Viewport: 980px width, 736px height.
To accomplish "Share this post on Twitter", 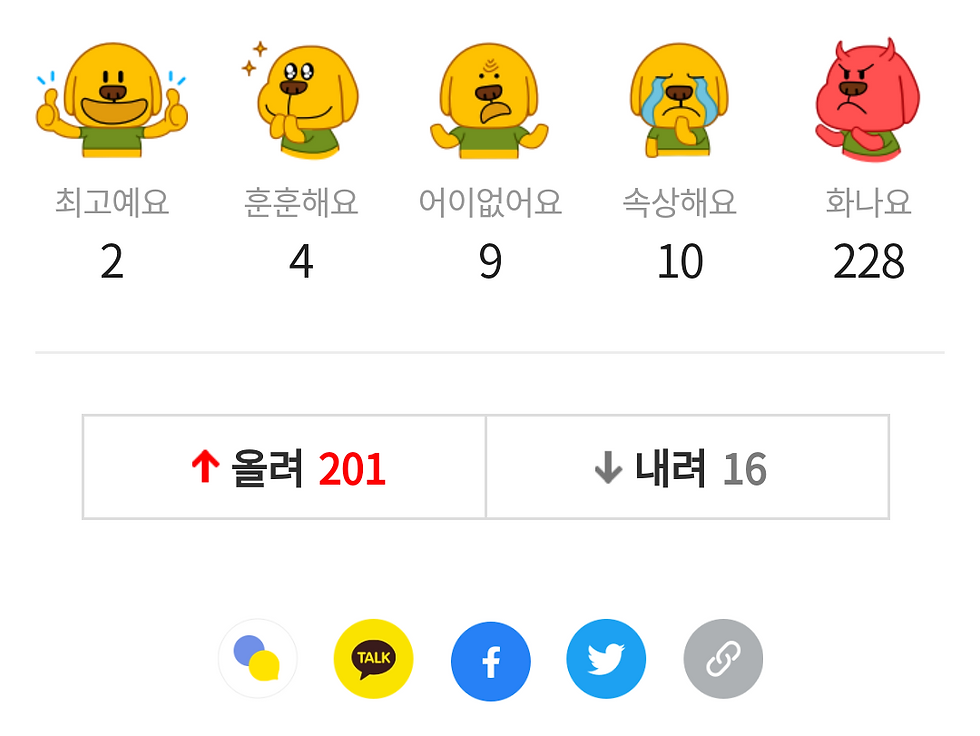I will [x=606, y=660].
